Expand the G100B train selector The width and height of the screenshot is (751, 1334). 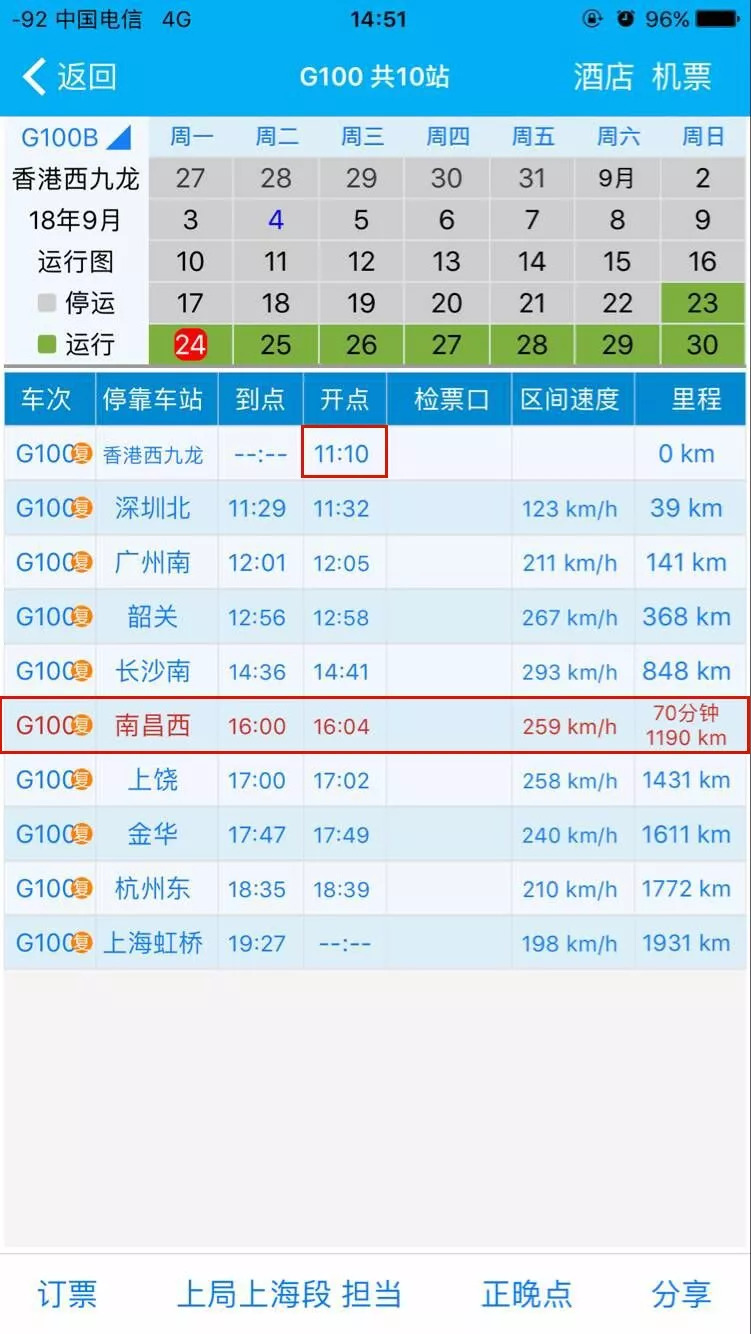pos(76,137)
